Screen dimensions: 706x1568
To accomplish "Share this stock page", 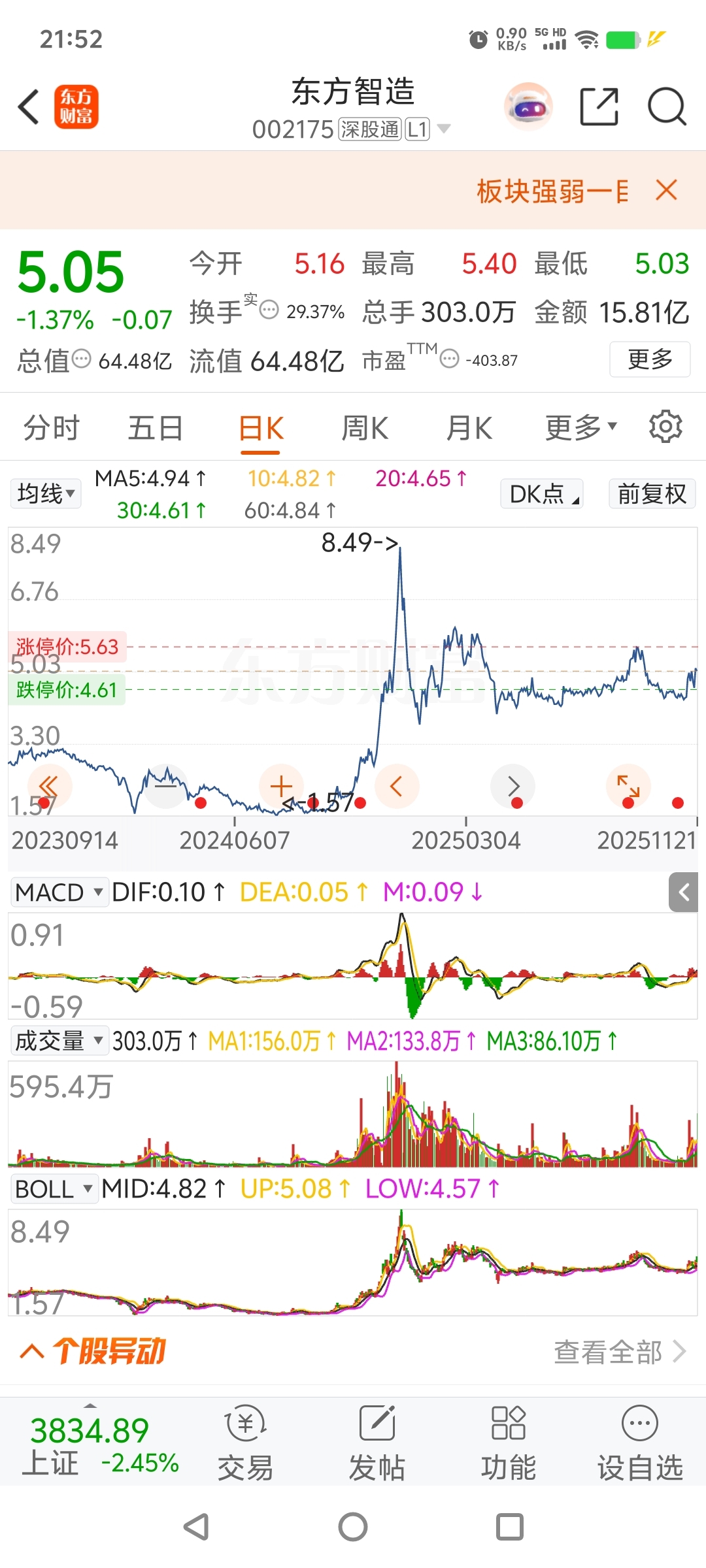I will click(599, 106).
